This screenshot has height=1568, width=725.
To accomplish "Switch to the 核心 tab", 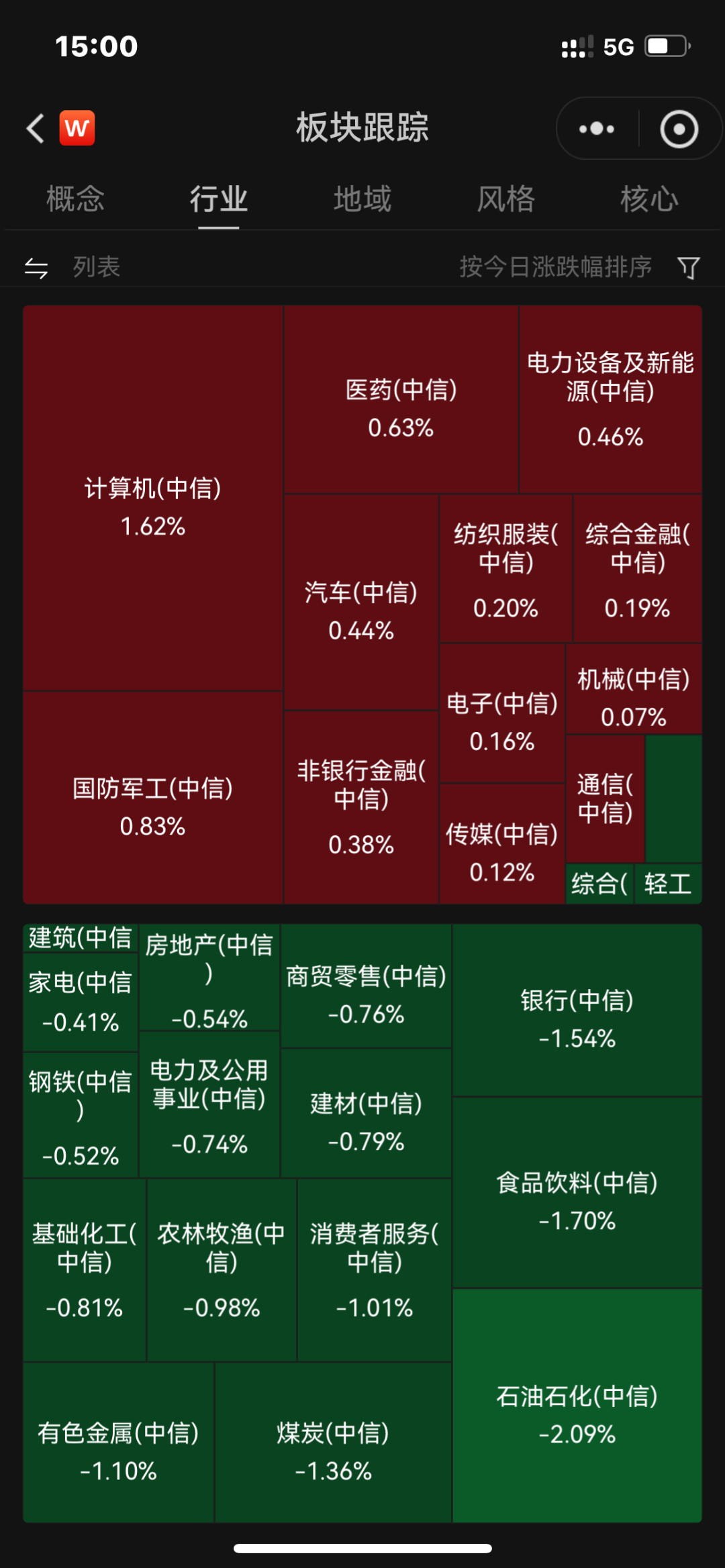I will [649, 199].
